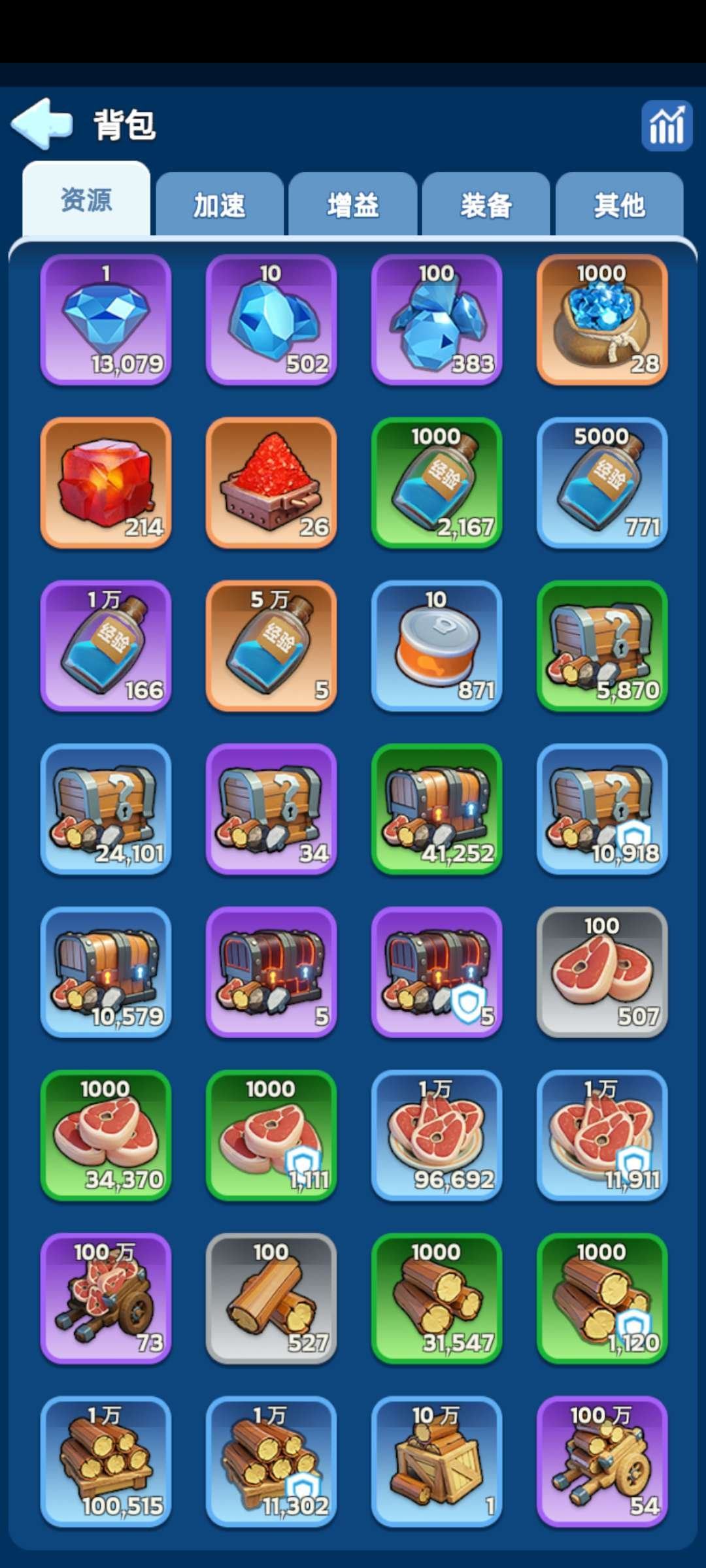Screen dimensions: 706x1568
Task: Tap the canned food item with 871
Action: [x=437, y=645]
